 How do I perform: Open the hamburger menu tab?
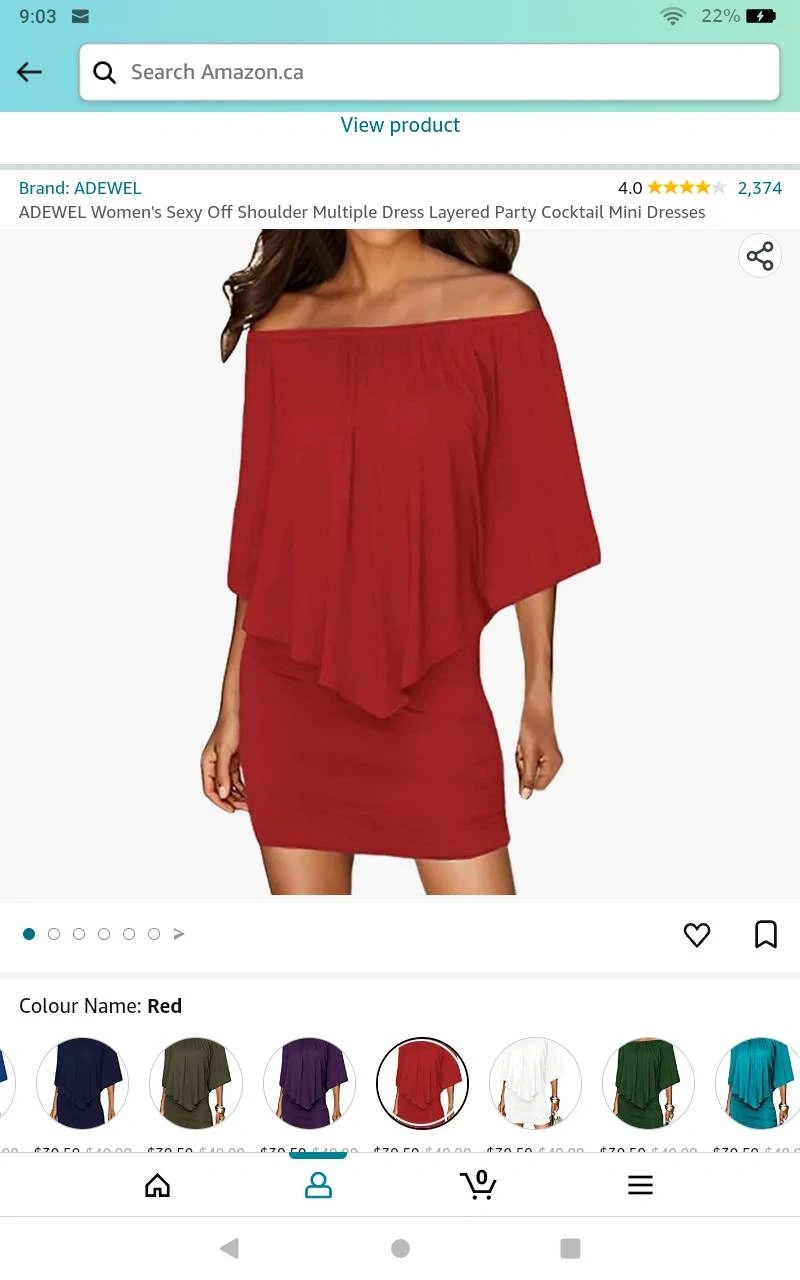[640, 1186]
